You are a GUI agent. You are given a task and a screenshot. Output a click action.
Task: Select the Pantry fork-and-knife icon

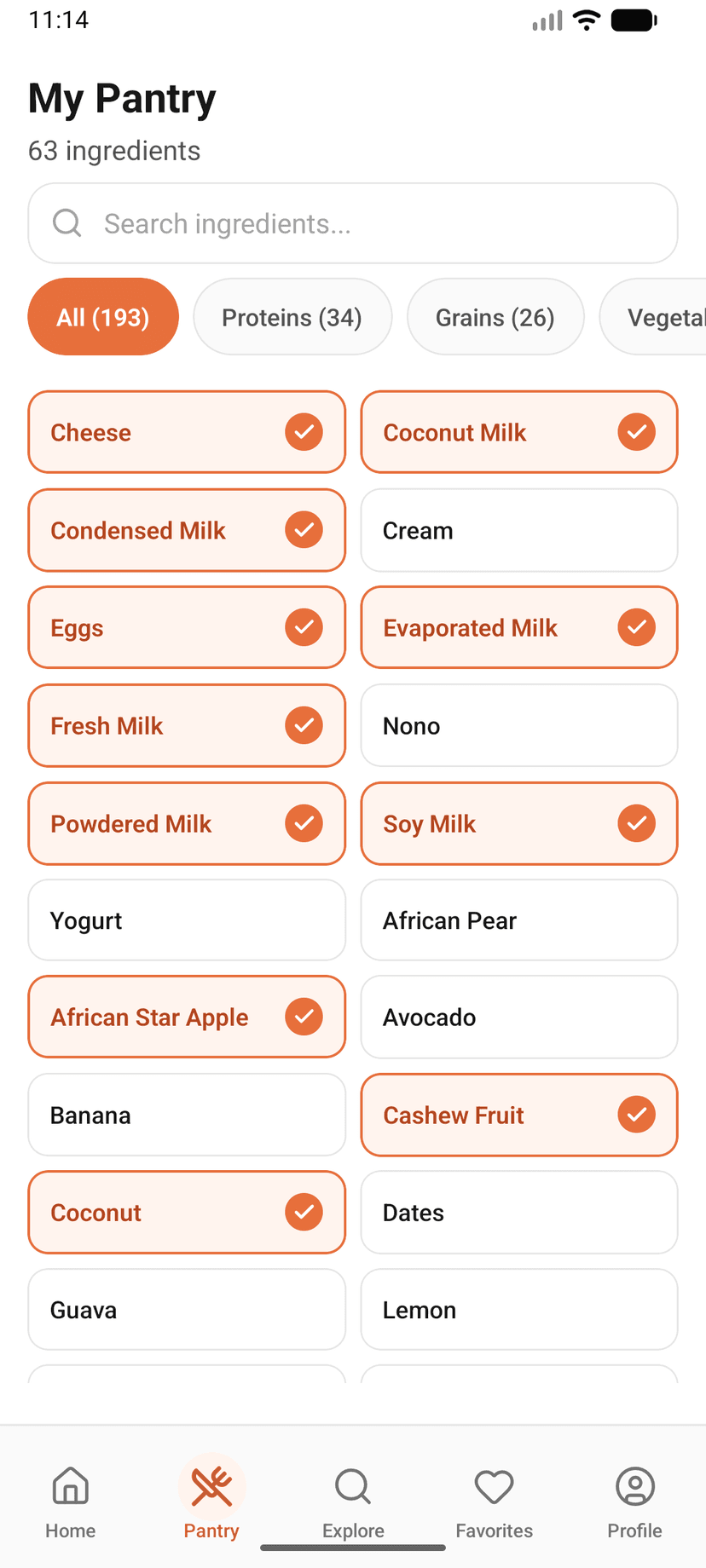(211, 1487)
